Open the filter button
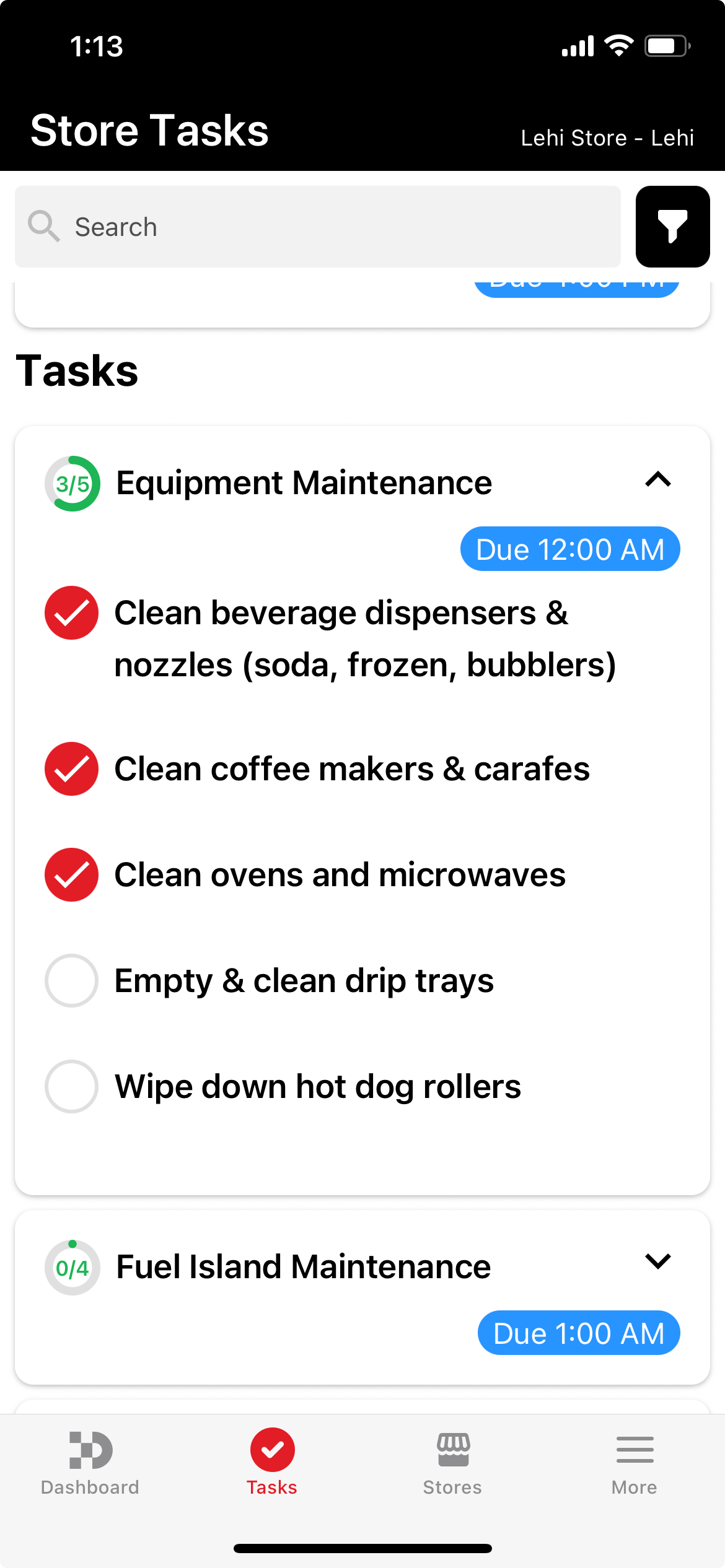Viewport: 725px width, 1568px height. point(672,227)
